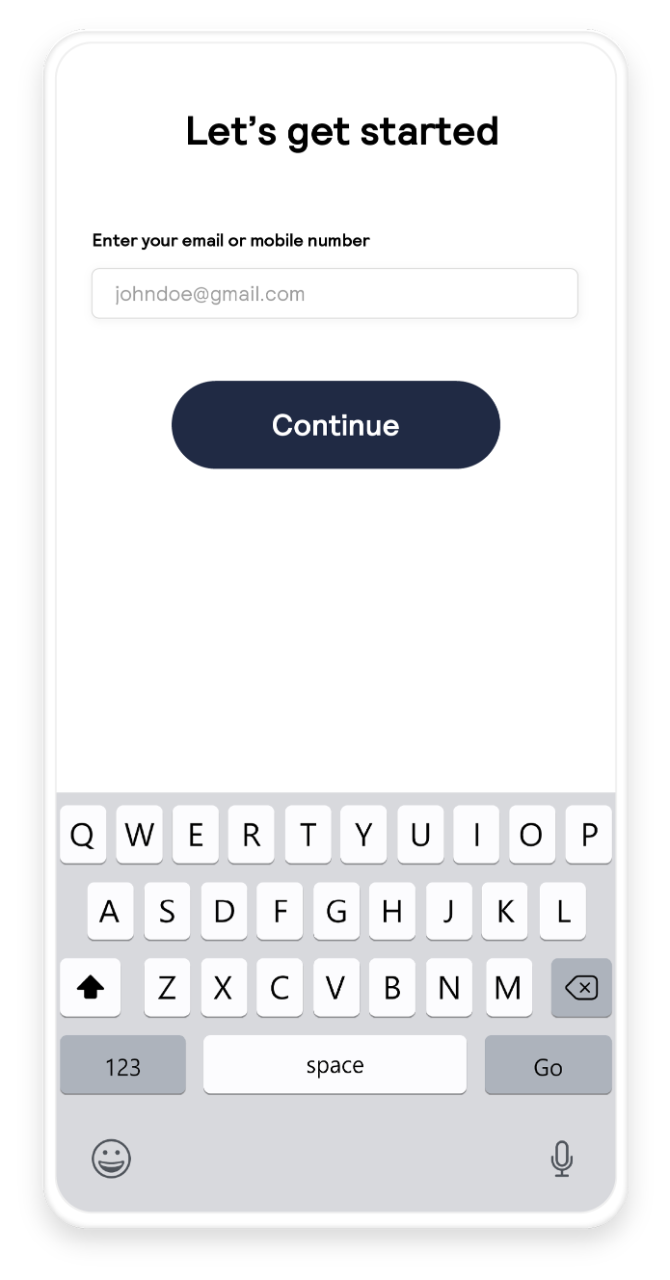Enable the shift key
Screen dimensions: 670x1280
(x=90, y=988)
